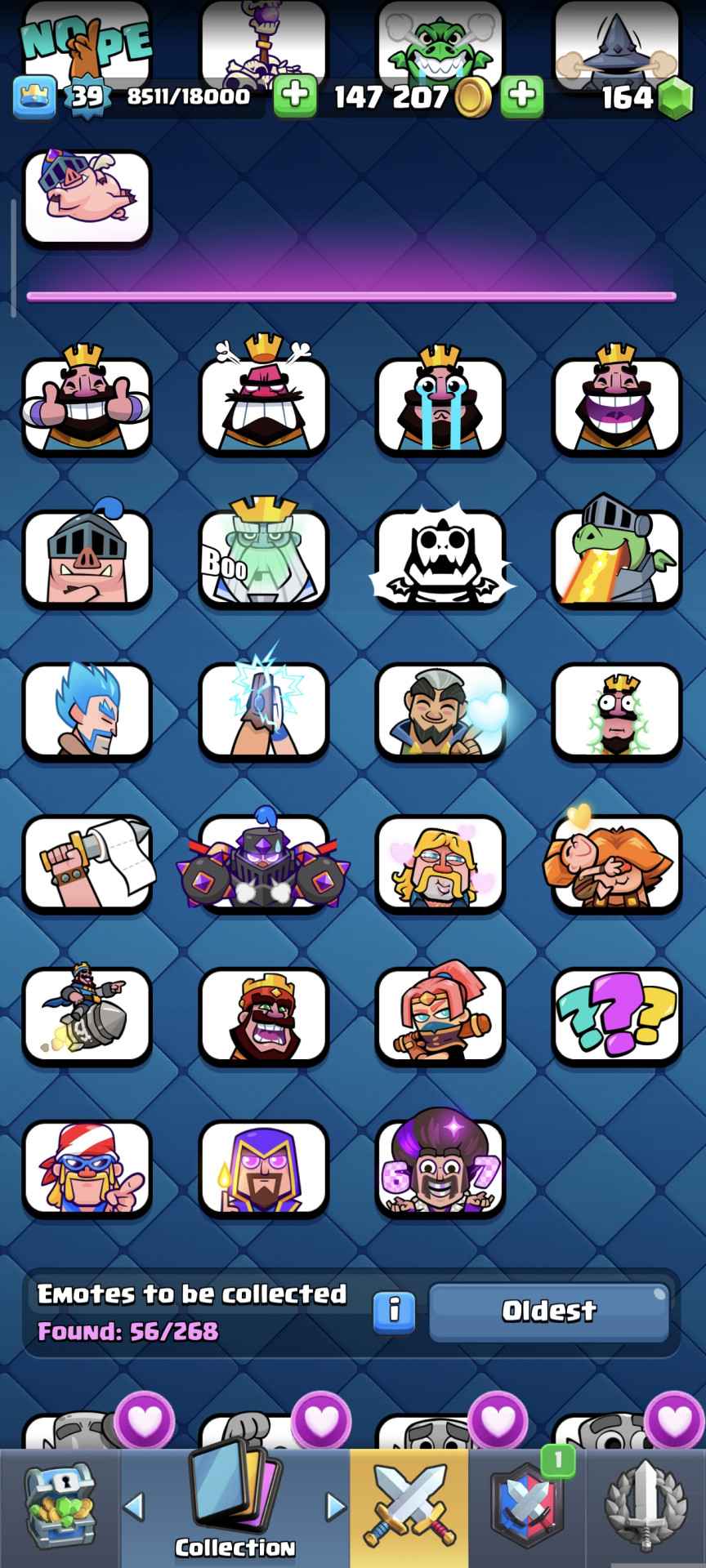
Task: Pick the laughing King emote
Action: tap(617, 403)
